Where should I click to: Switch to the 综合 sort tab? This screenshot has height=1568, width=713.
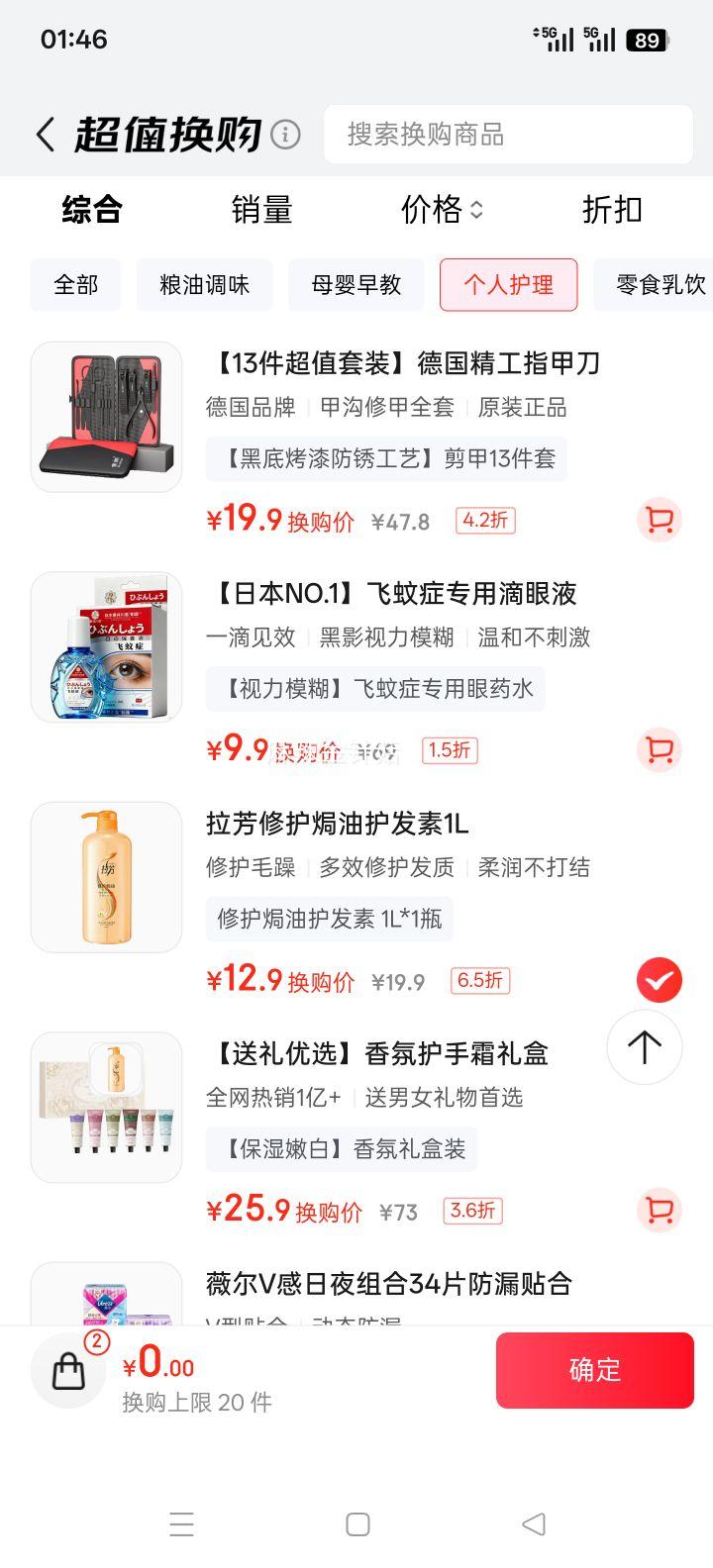pyautogui.click(x=92, y=210)
